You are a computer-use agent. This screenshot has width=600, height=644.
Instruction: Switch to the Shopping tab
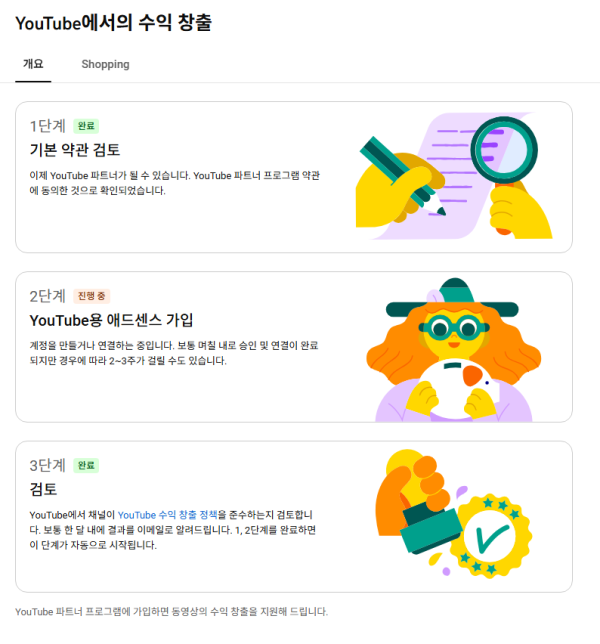[105, 64]
